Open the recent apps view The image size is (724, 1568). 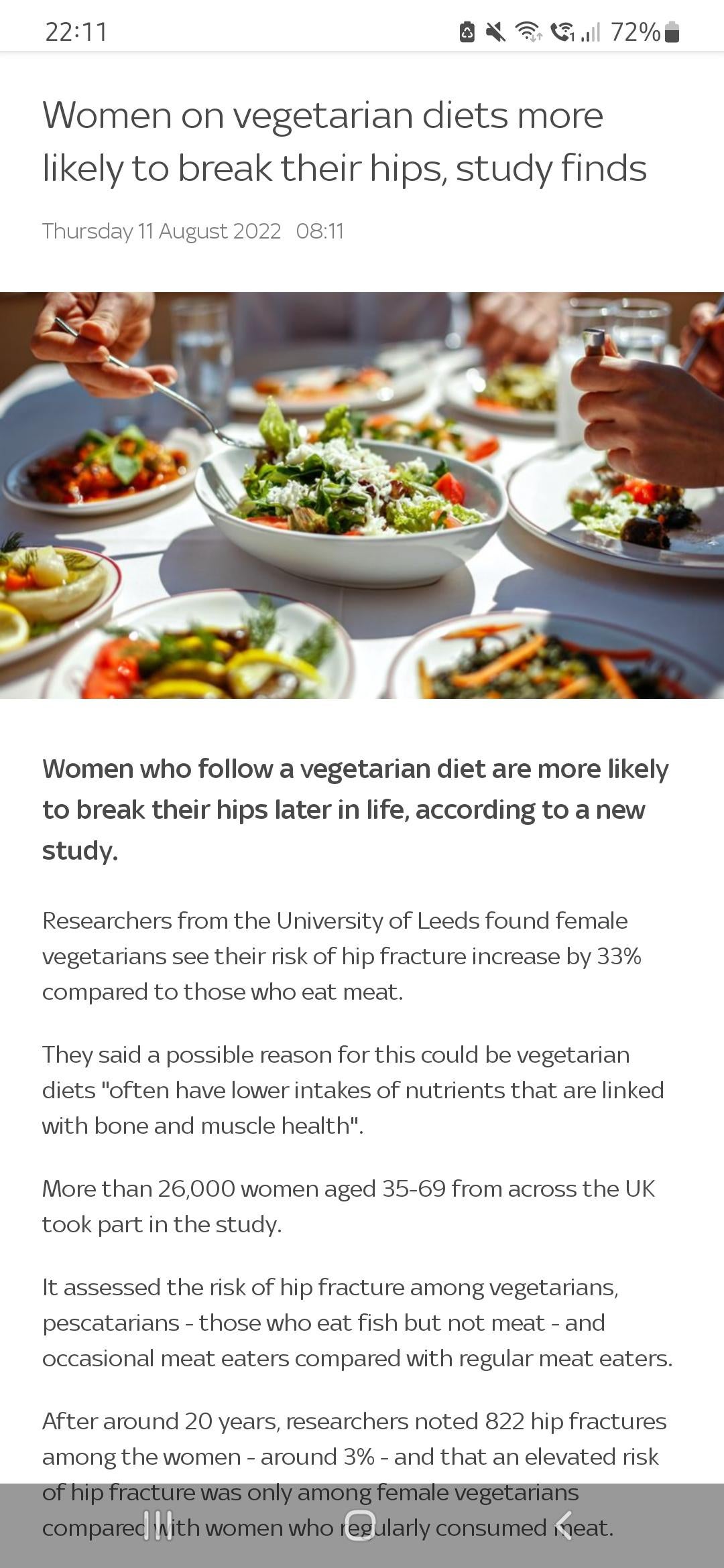coord(158,1525)
